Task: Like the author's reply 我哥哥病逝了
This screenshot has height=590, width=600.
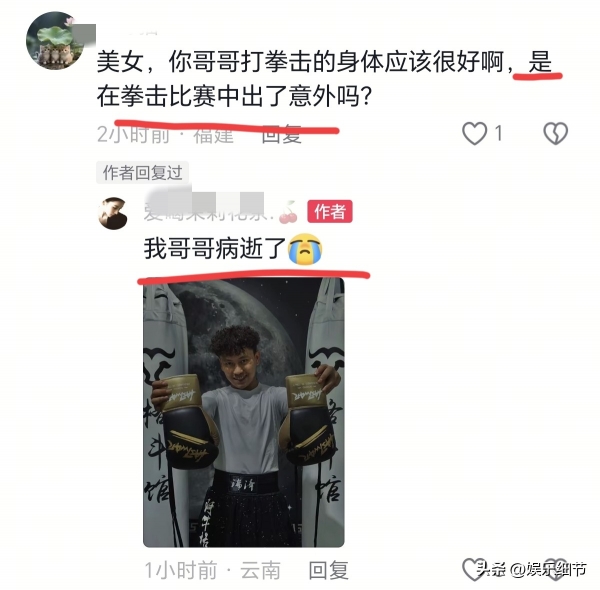Action: coord(474,570)
